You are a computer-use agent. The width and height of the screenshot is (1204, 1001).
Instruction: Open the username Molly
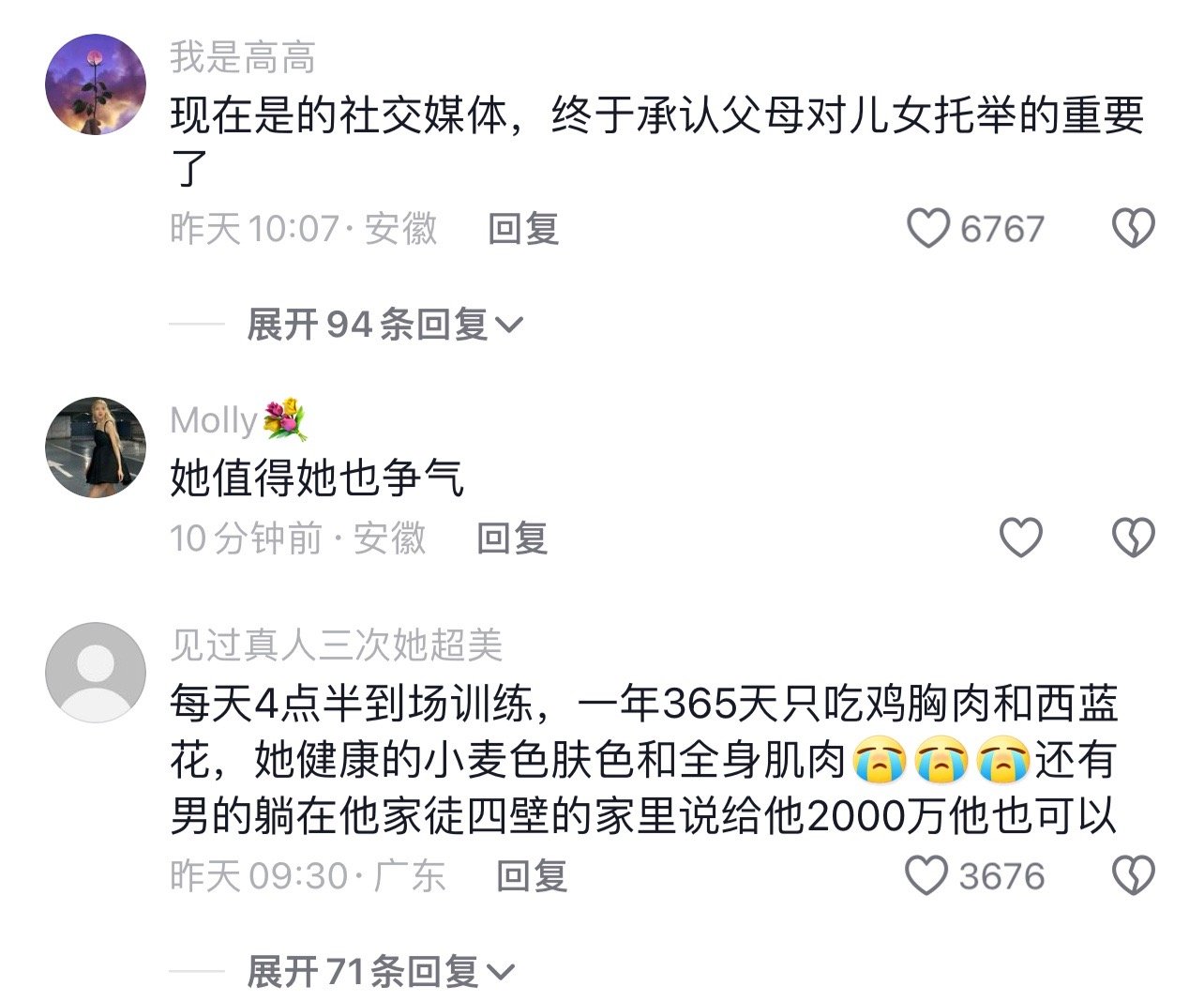tap(214, 420)
